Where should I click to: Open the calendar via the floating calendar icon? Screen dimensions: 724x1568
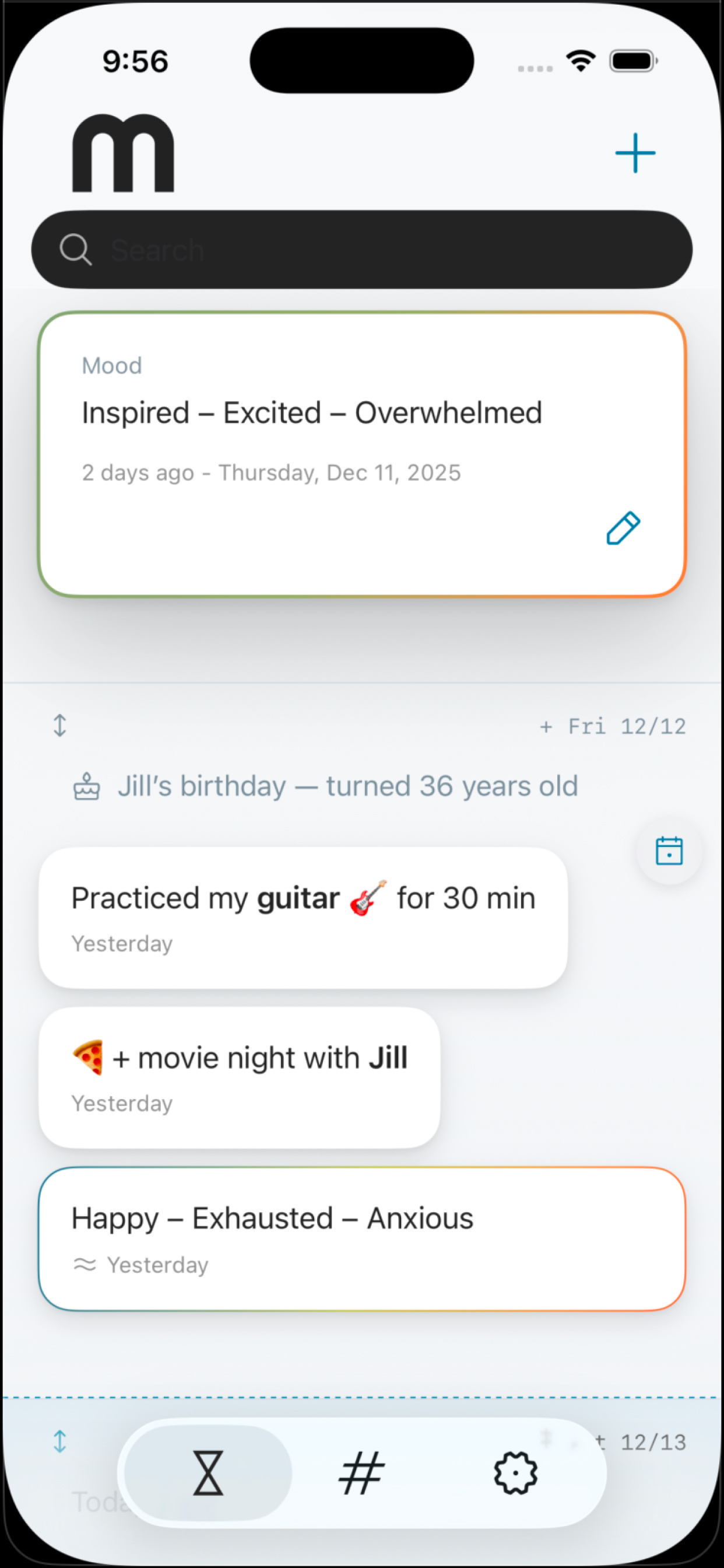click(668, 850)
